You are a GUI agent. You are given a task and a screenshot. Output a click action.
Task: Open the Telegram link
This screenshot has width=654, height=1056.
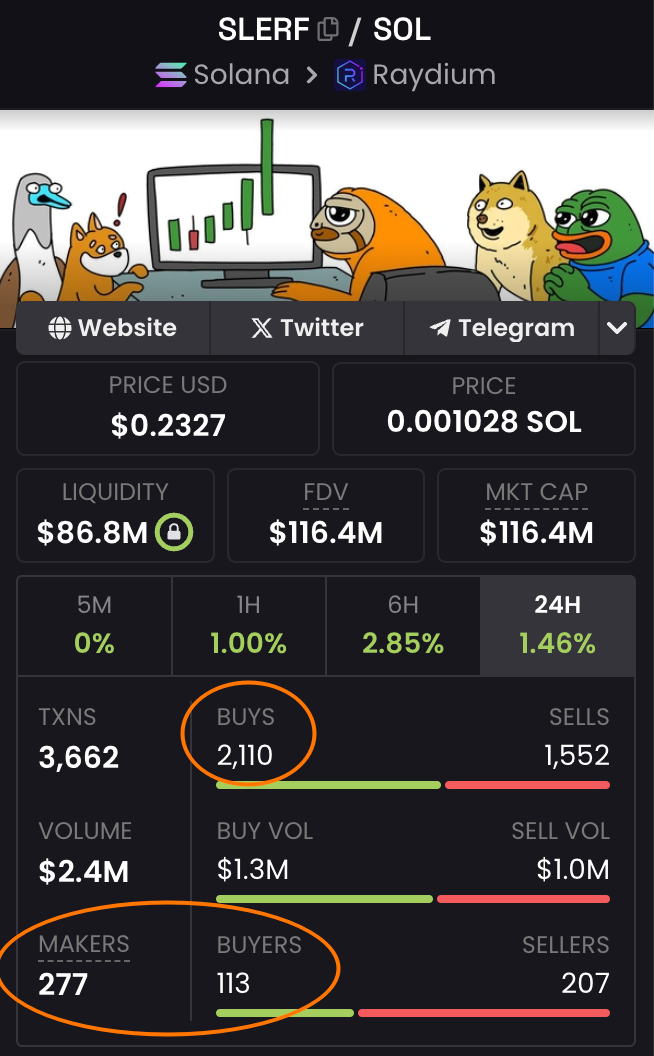click(502, 328)
